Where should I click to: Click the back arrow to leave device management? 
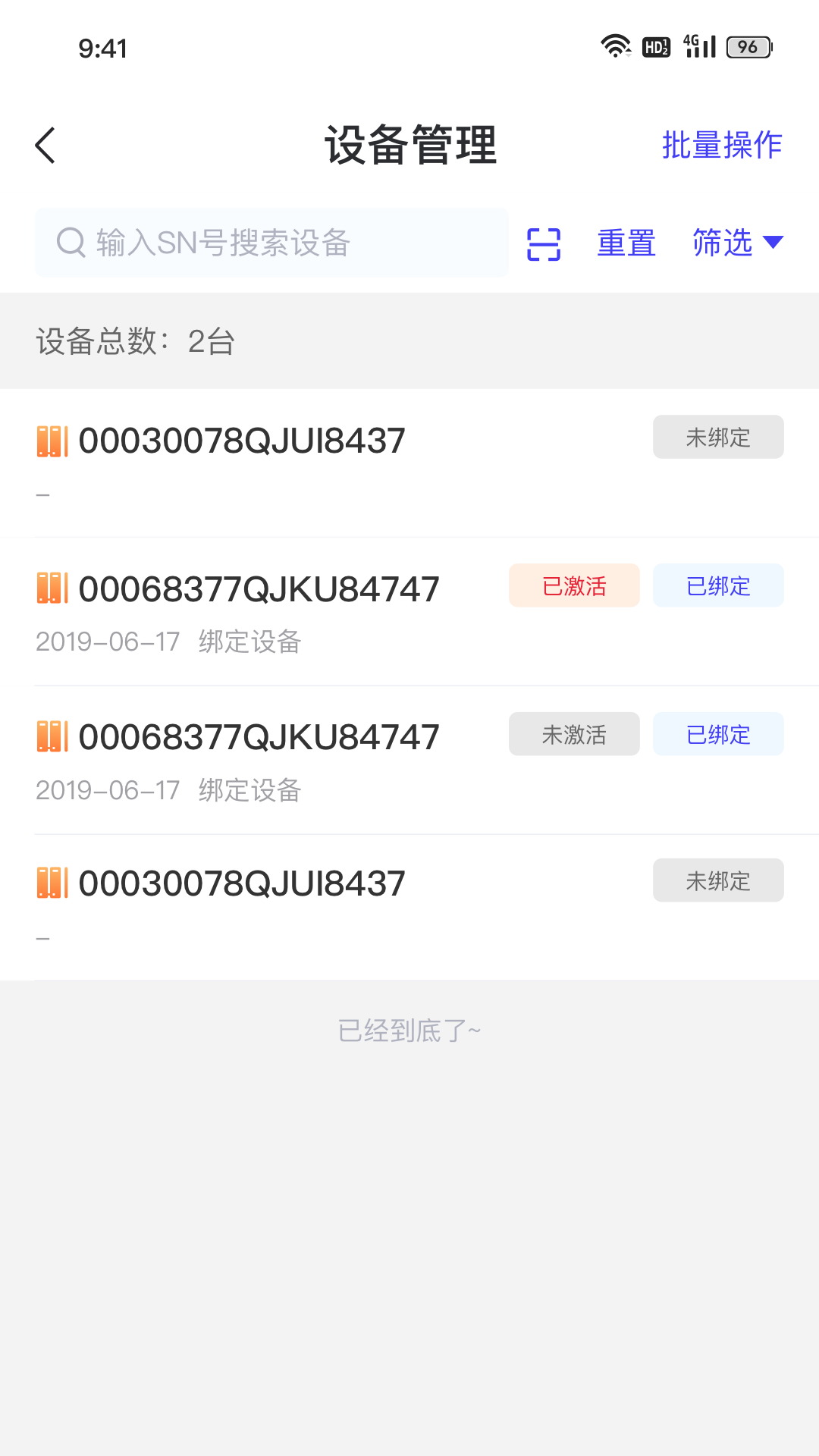[45, 144]
